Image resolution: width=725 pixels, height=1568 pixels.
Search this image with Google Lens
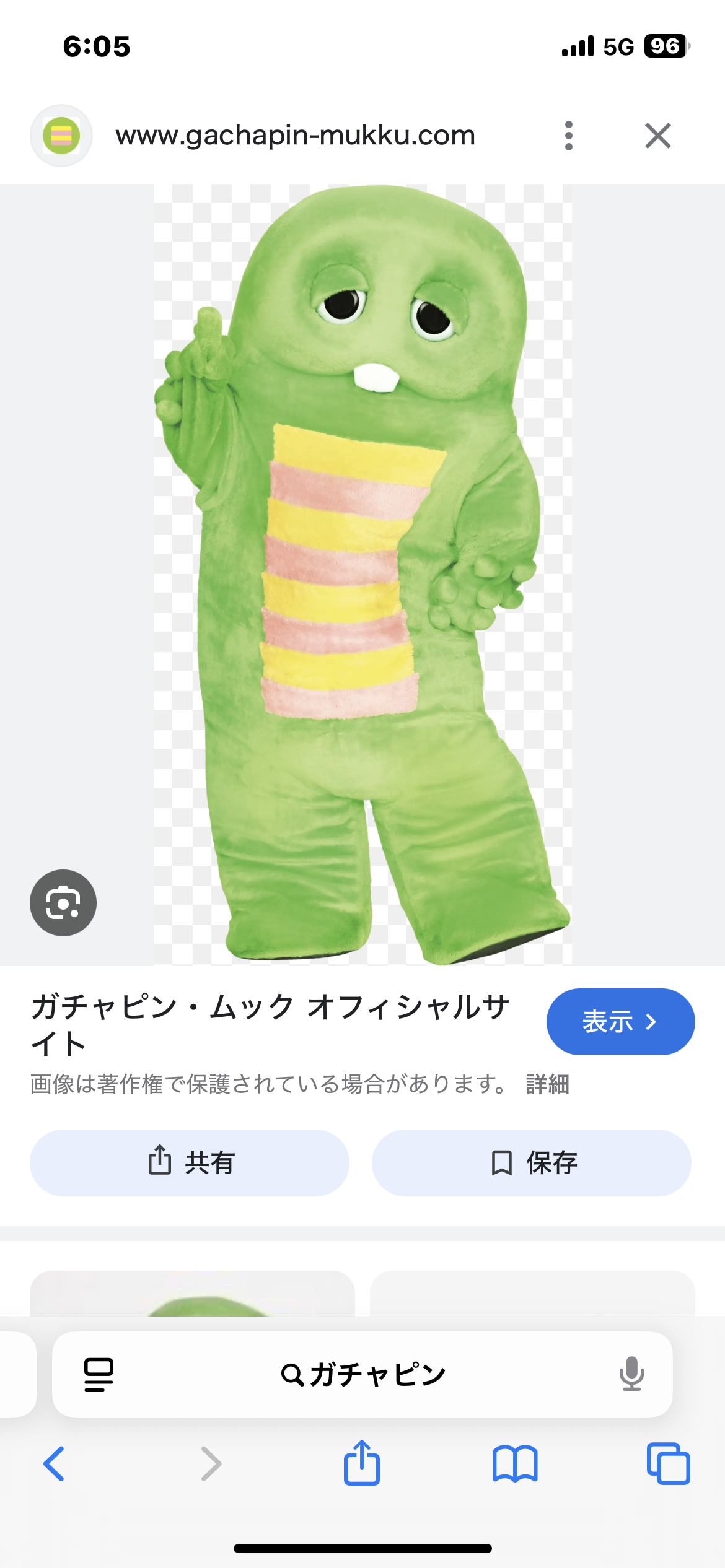click(63, 902)
